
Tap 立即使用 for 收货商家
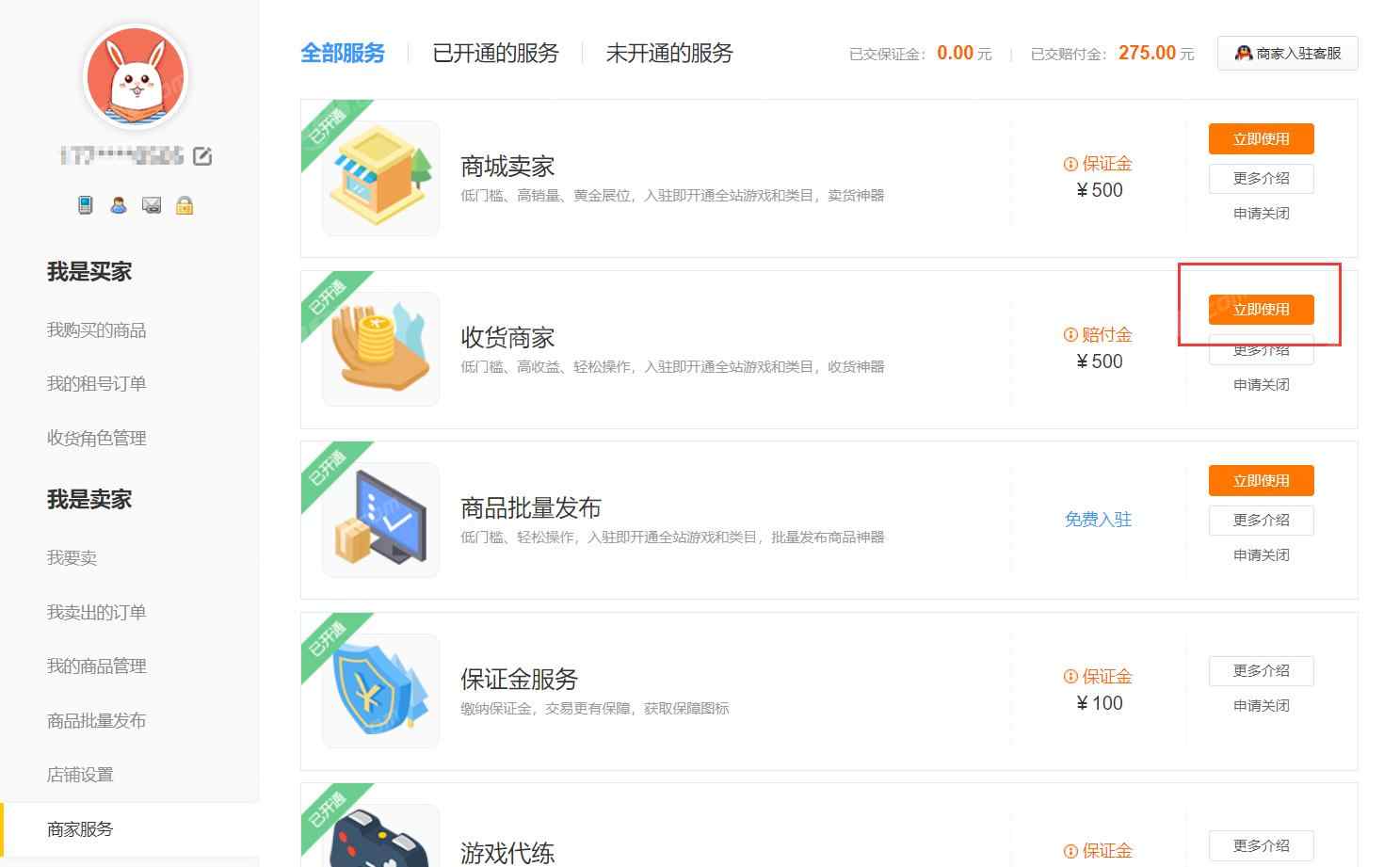[1261, 310]
